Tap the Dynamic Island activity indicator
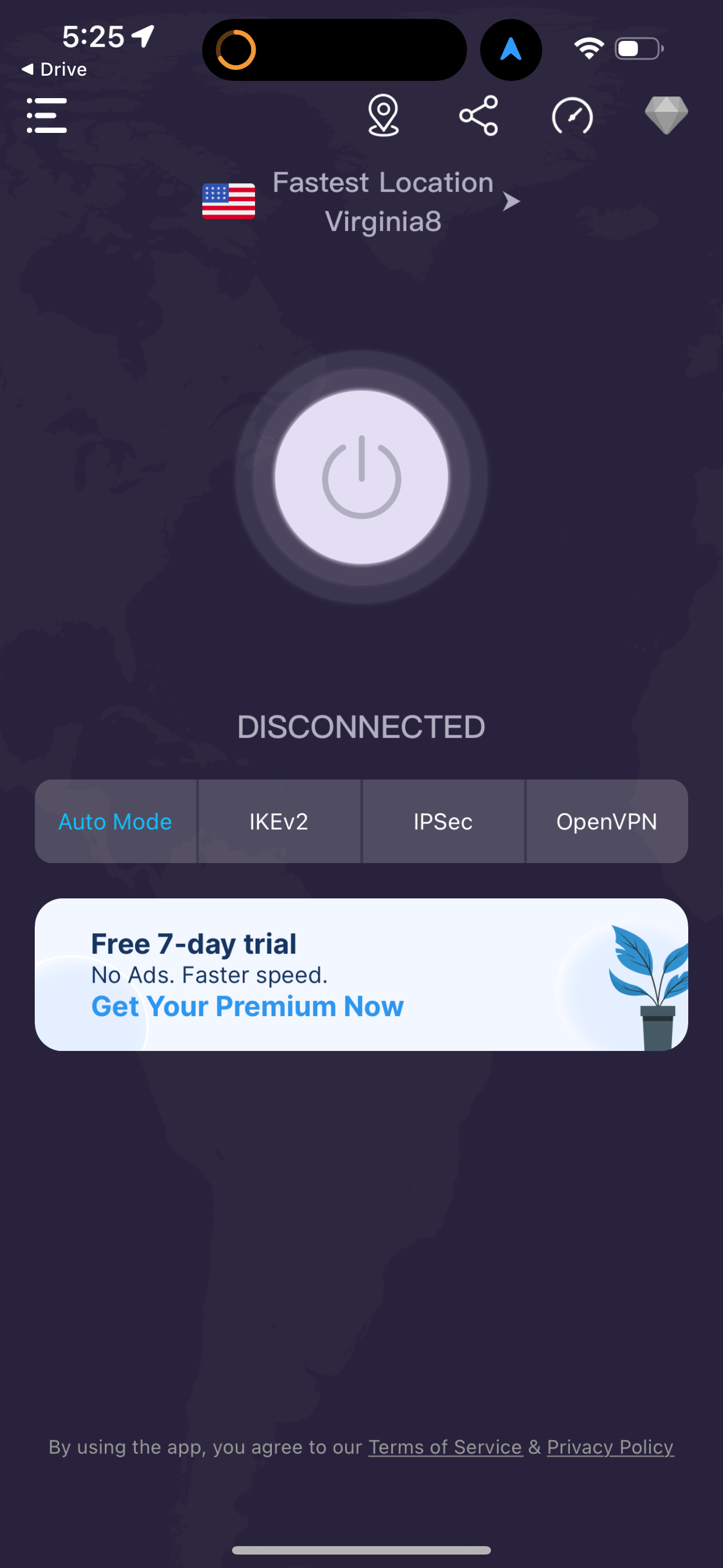Image resolution: width=723 pixels, height=1568 pixels. click(237, 49)
